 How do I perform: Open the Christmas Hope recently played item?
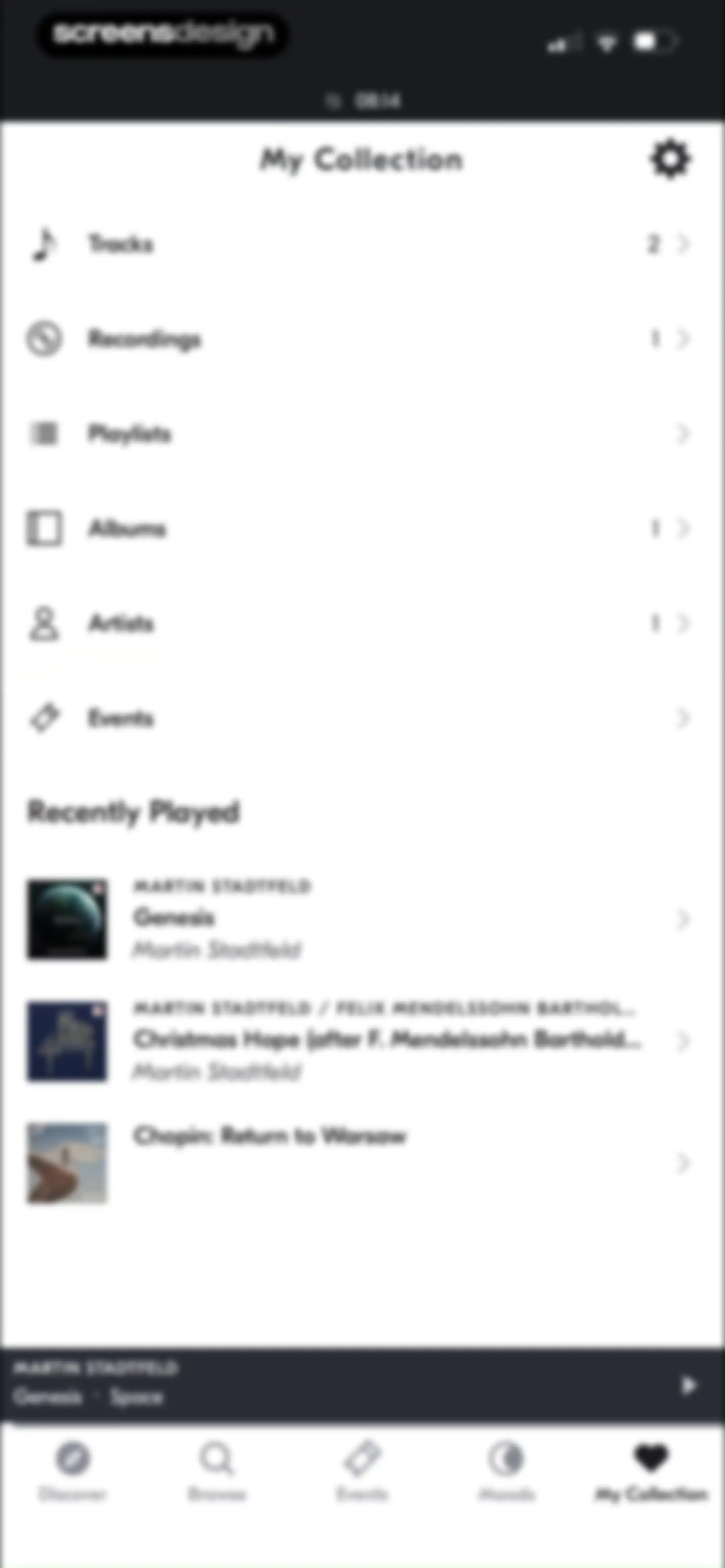[x=362, y=1041]
